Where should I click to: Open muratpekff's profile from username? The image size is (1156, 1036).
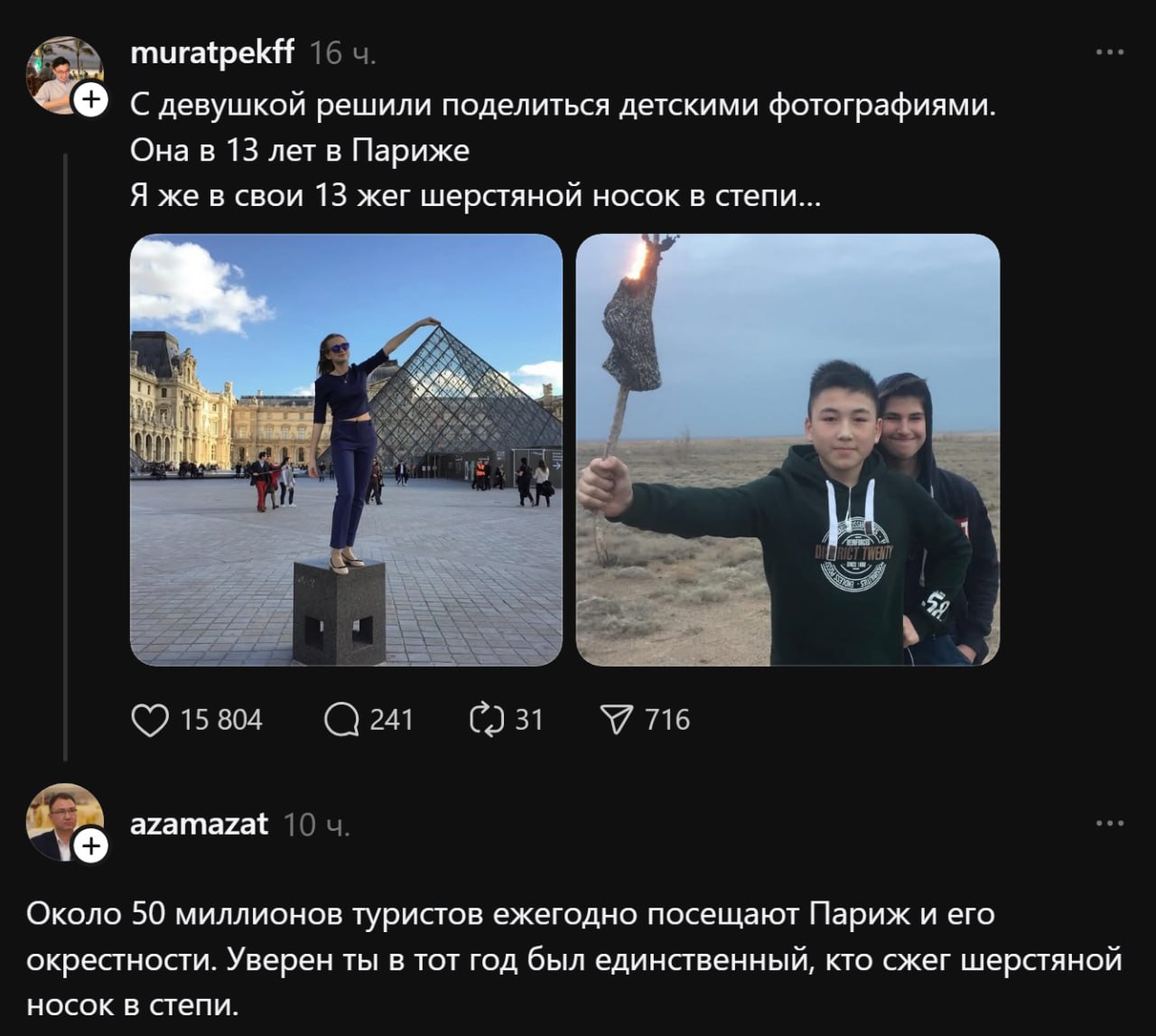click(211, 53)
